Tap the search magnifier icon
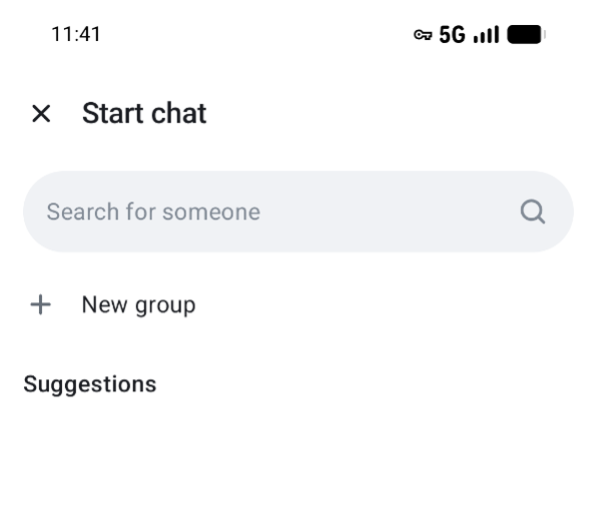Screen dimensions: 601x531 click(534, 212)
